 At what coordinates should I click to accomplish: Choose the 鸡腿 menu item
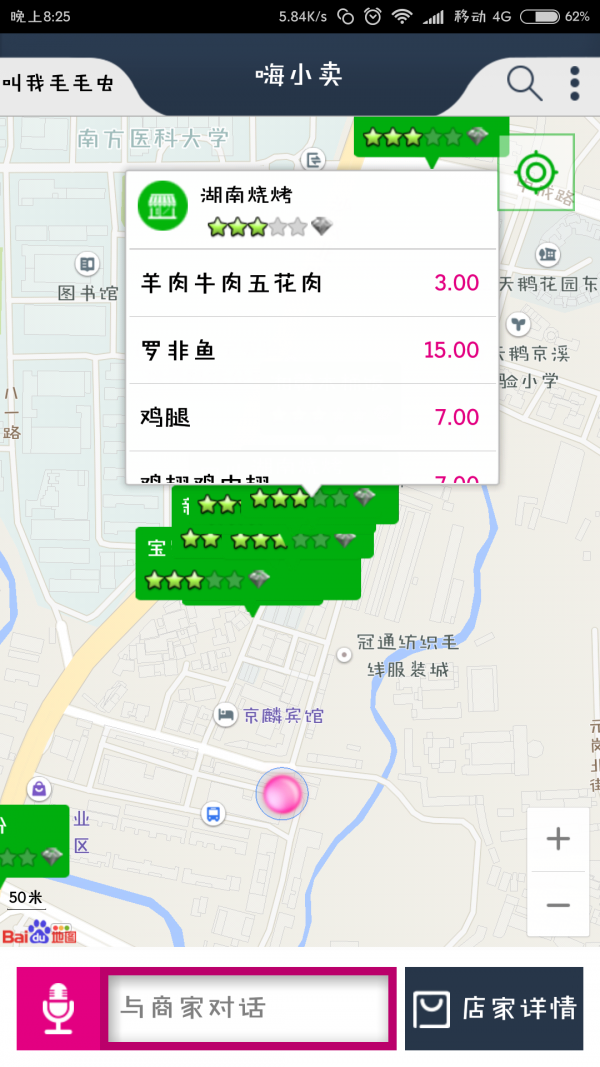pyautogui.click(x=311, y=417)
